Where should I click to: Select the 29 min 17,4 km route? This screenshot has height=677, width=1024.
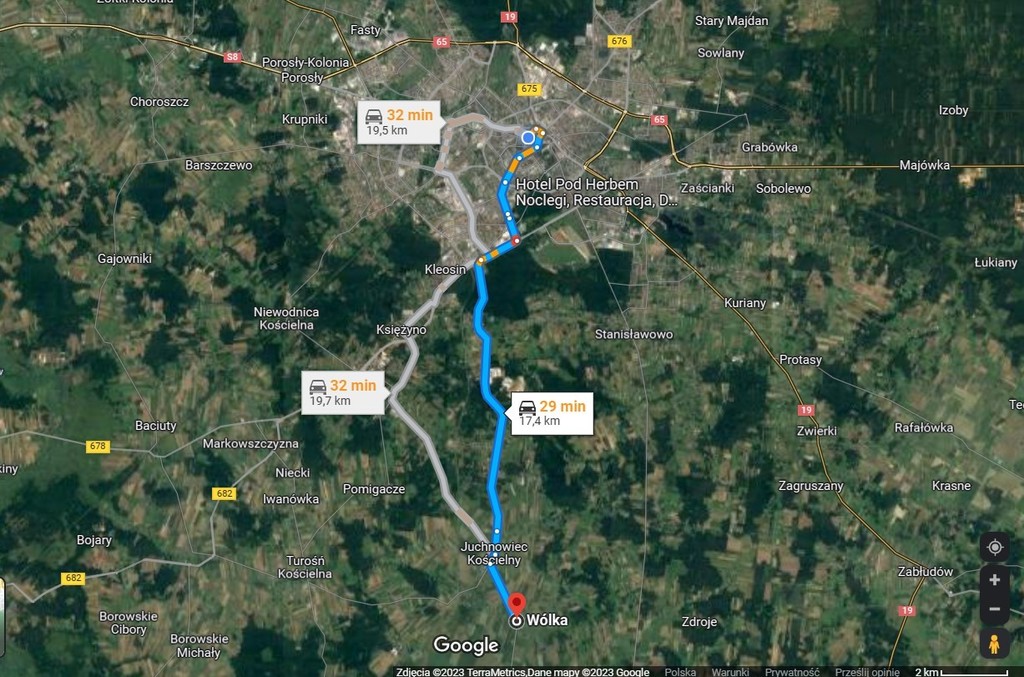552,413
